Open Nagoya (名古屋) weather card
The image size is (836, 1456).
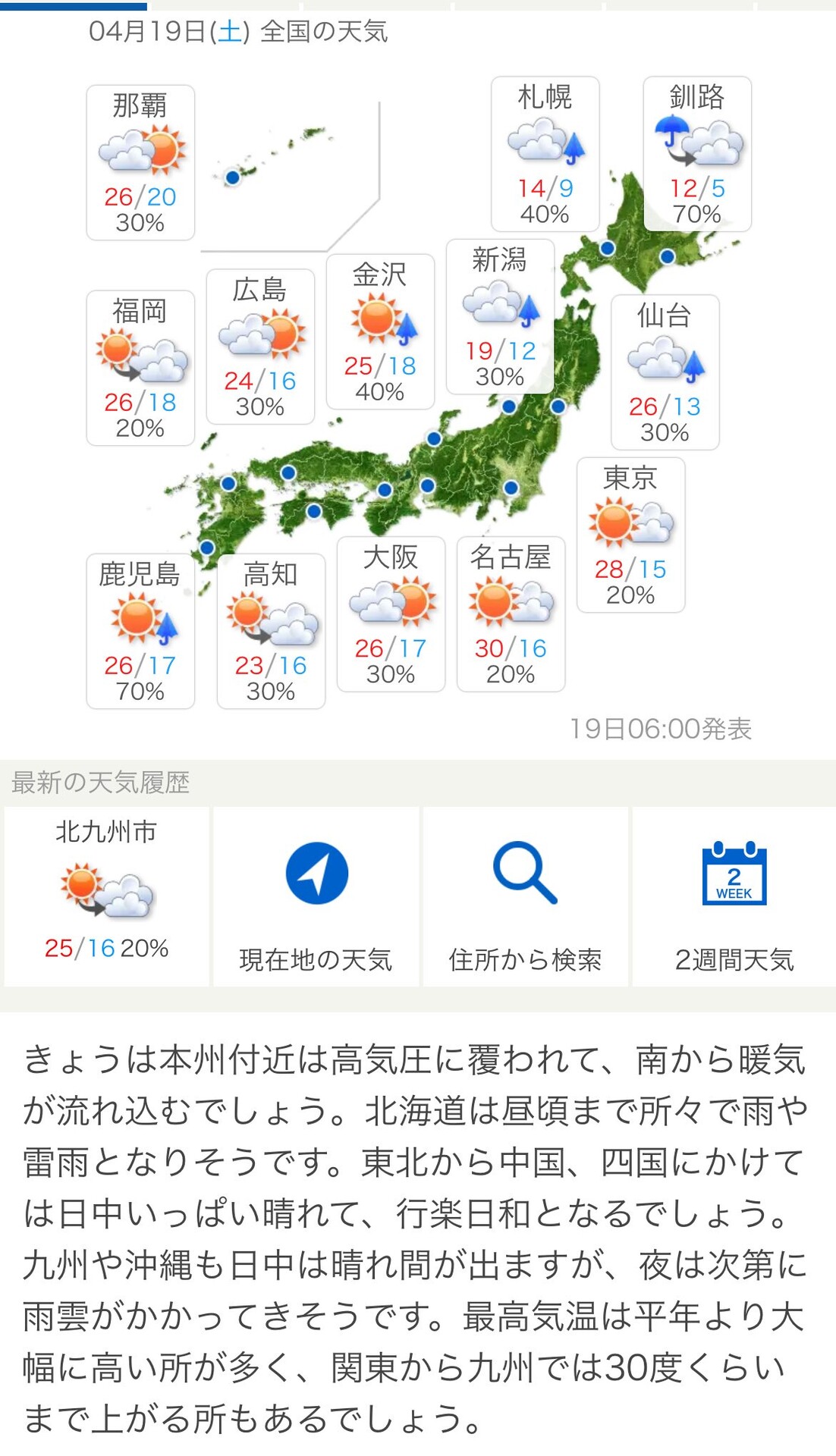point(511,614)
